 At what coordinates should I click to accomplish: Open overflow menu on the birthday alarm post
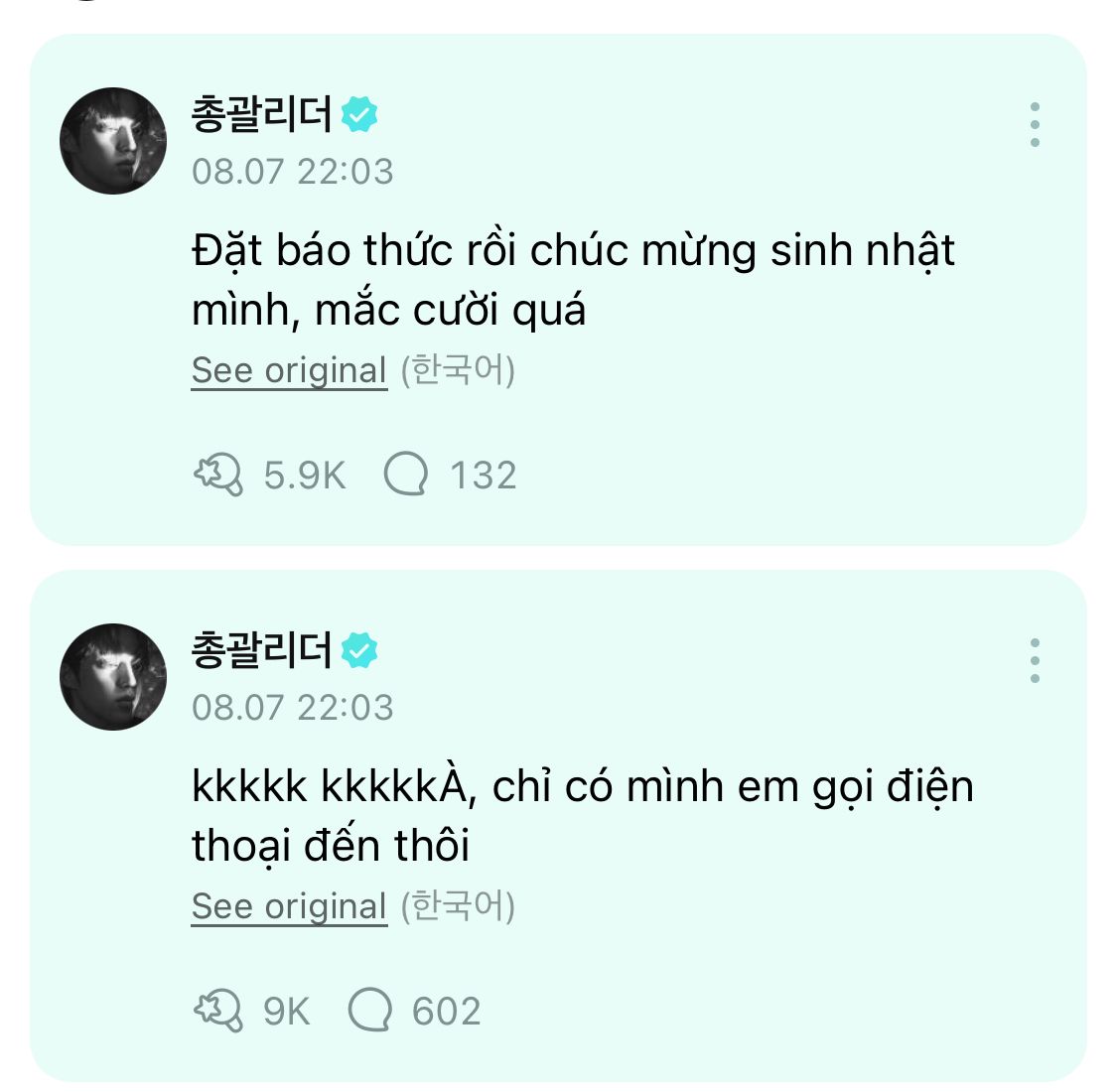[1035, 125]
